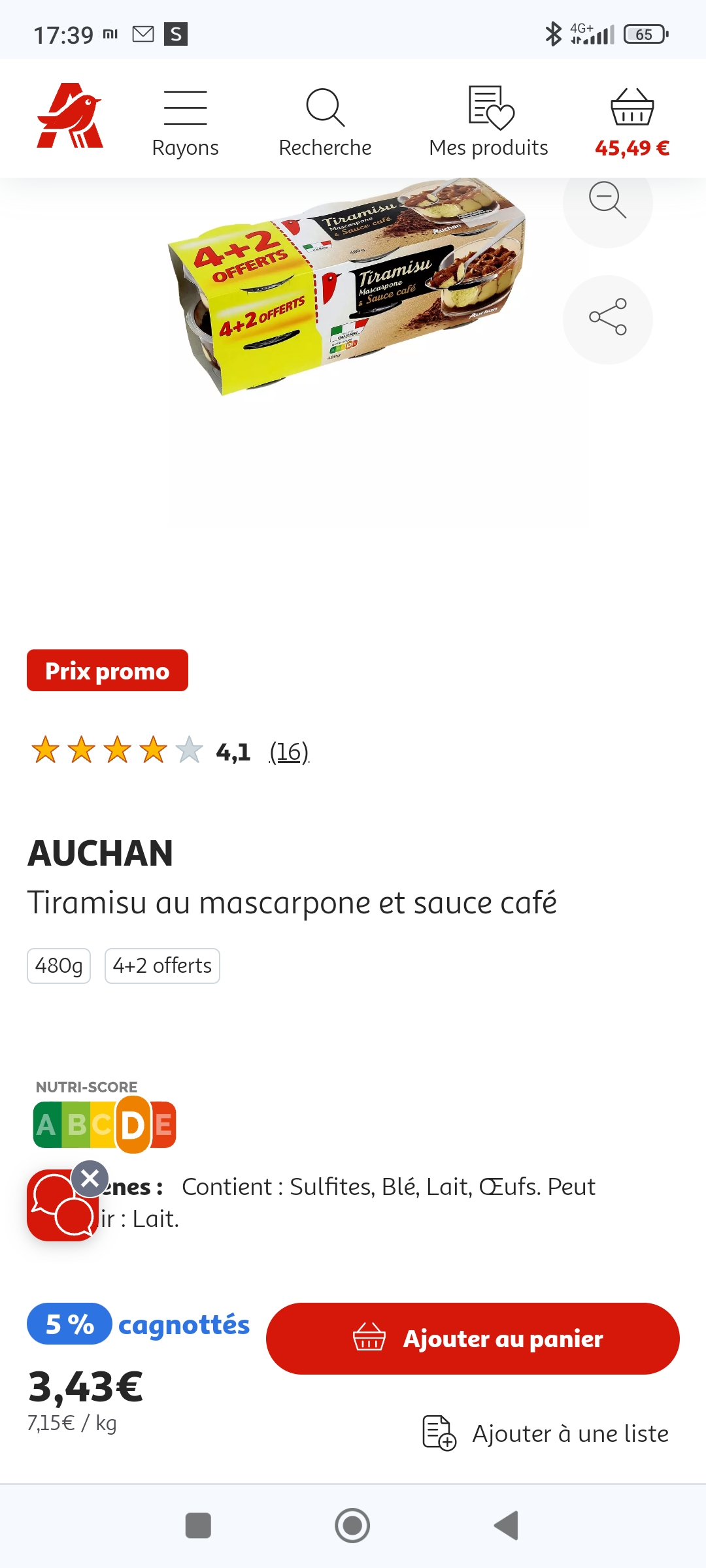
Task: Open the tiramisu product image
Action: [x=346, y=287]
